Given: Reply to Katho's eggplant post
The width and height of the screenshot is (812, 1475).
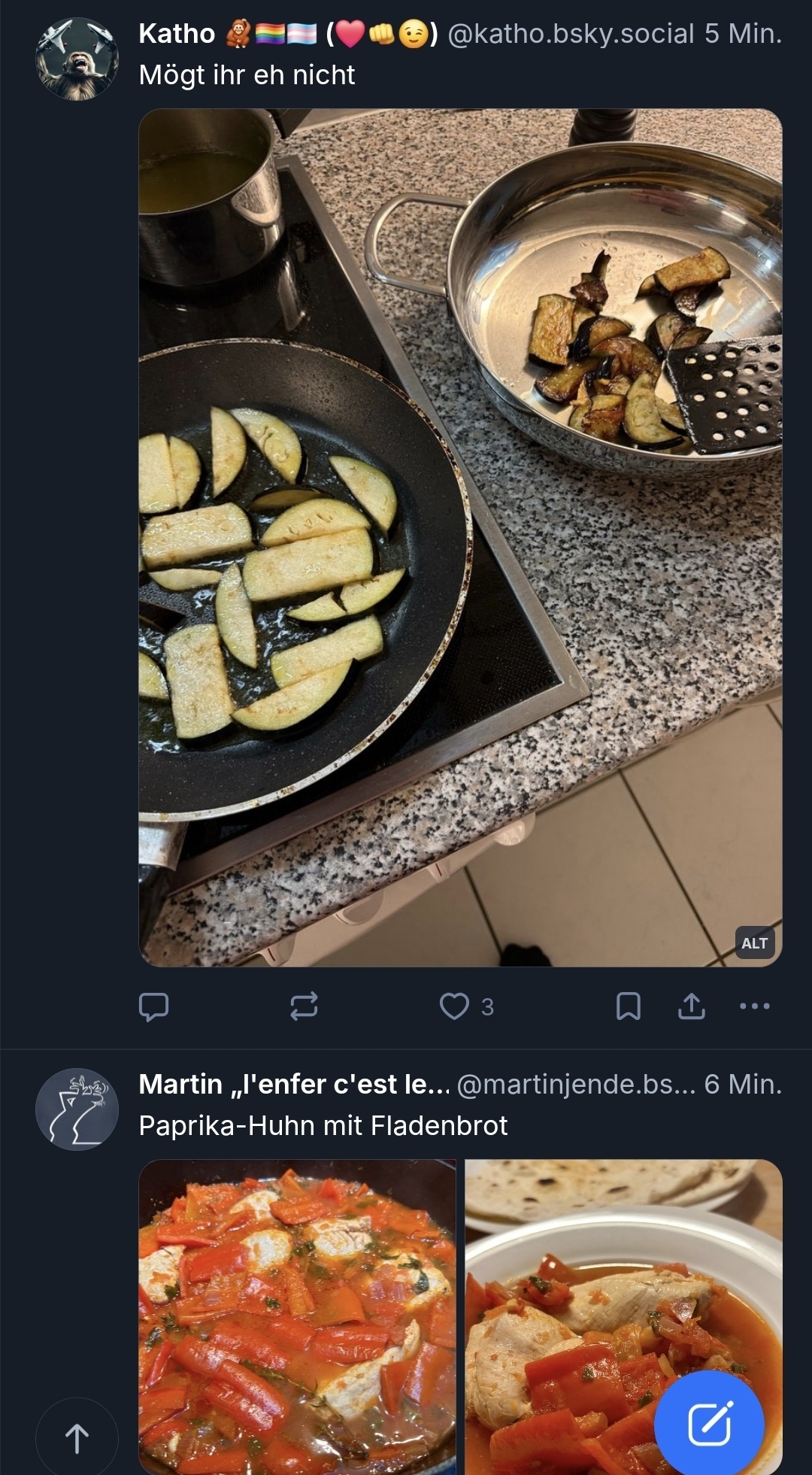Looking at the screenshot, I should click(x=154, y=1006).
